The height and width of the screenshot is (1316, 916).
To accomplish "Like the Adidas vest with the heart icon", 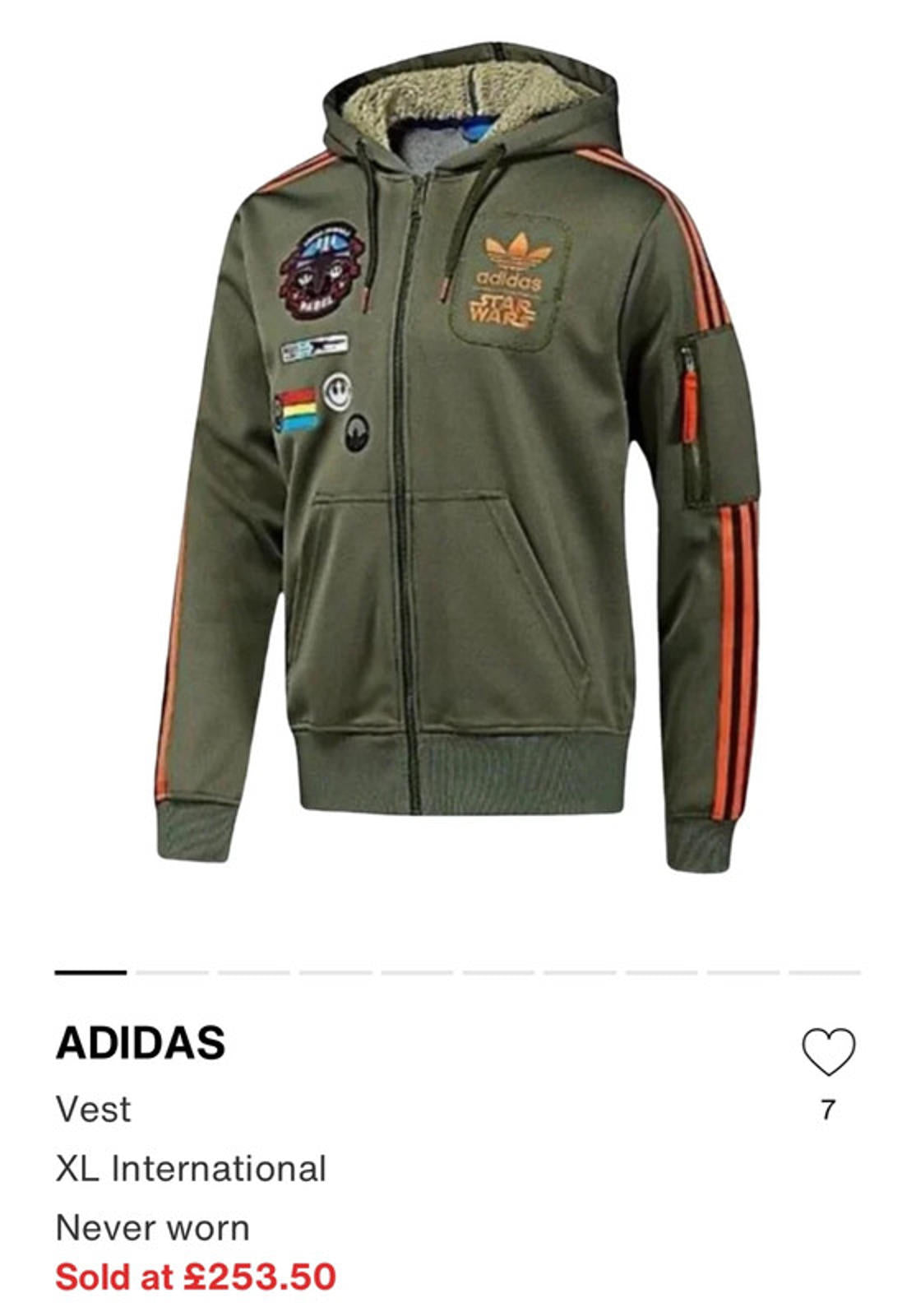I will tap(828, 1051).
